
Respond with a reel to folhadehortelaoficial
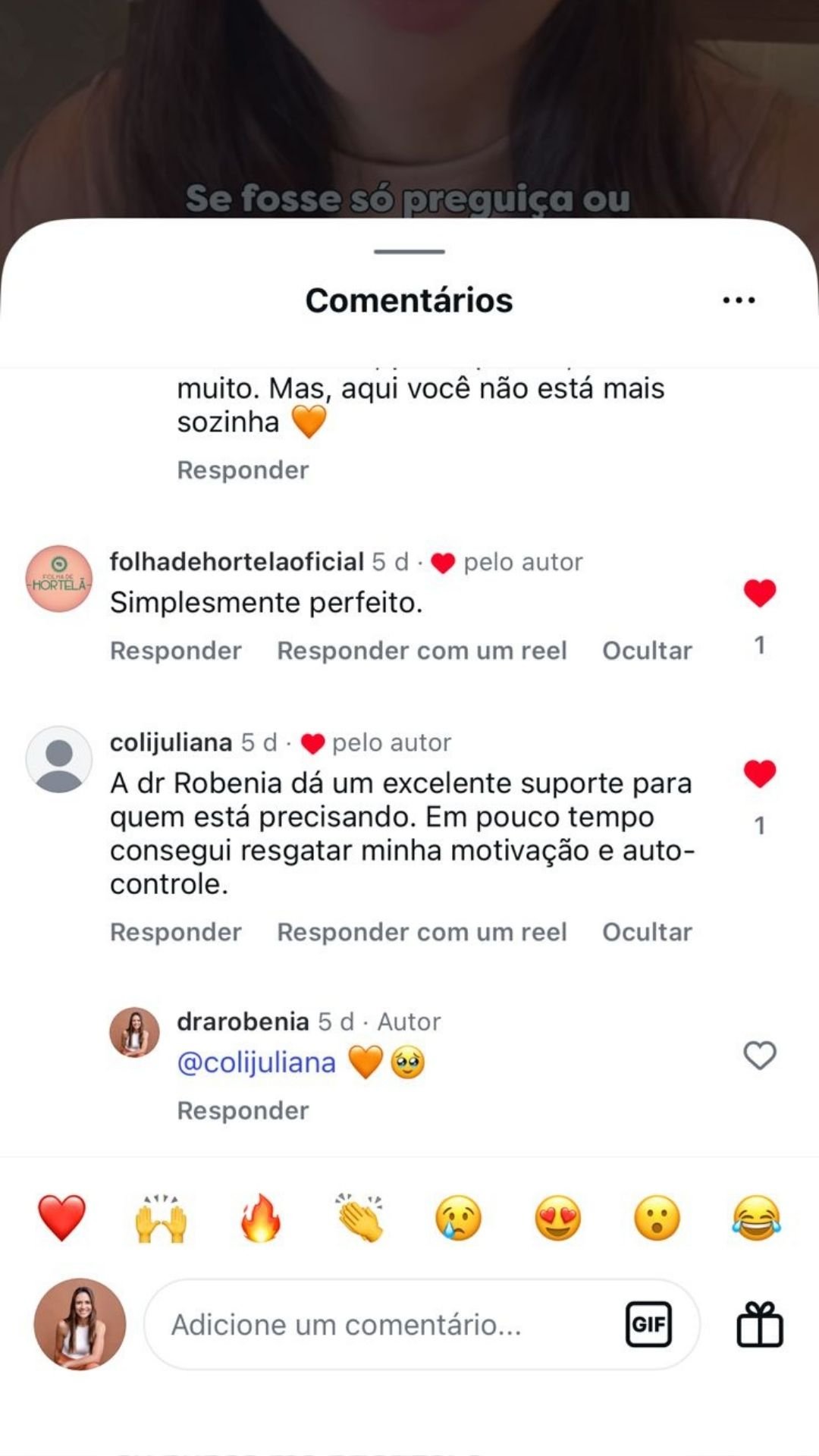(422, 651)
